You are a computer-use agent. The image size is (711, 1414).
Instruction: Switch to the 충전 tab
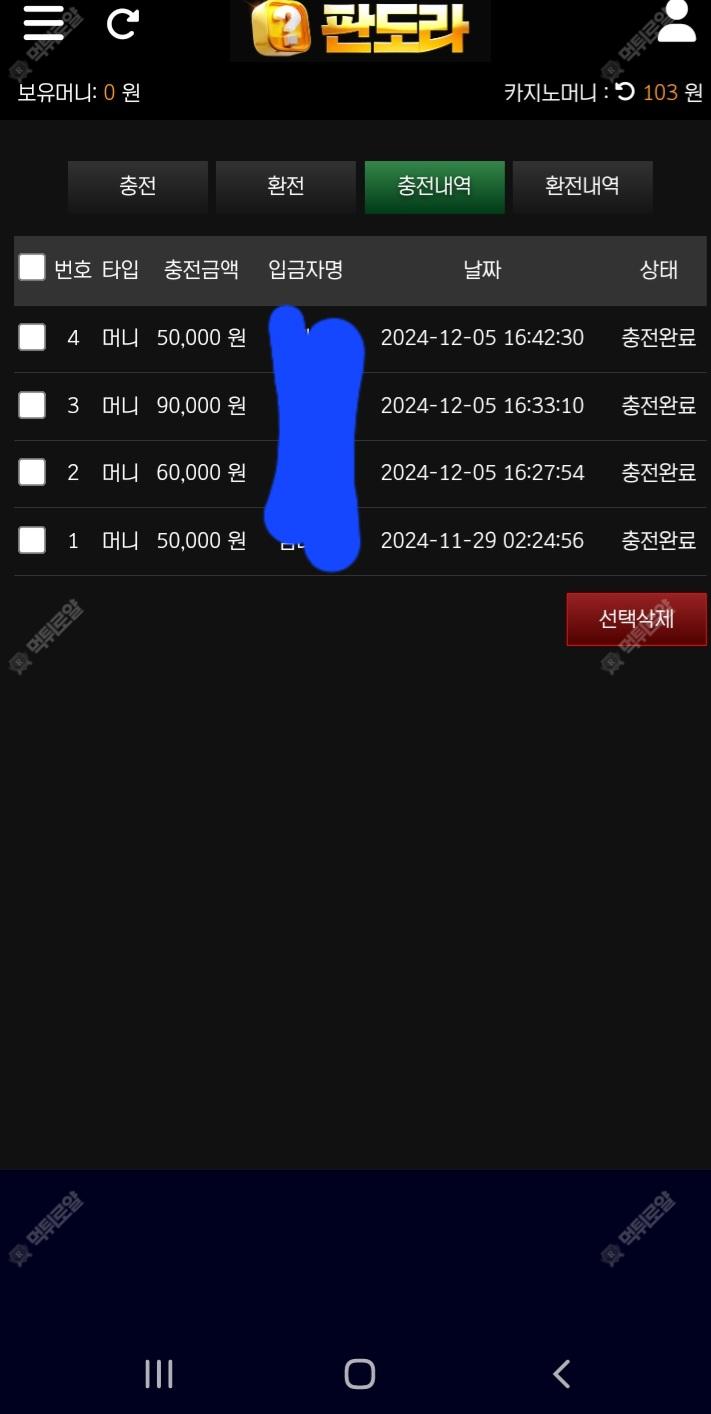138,187
